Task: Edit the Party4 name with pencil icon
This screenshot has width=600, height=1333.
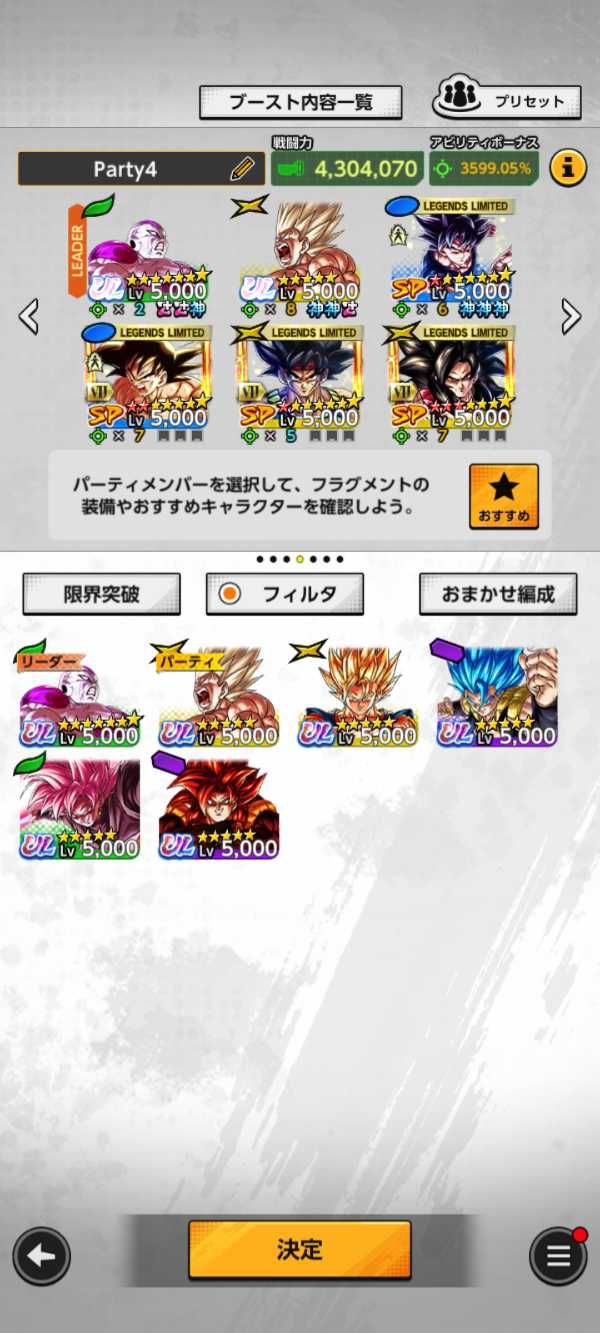Action: [242, 169]
